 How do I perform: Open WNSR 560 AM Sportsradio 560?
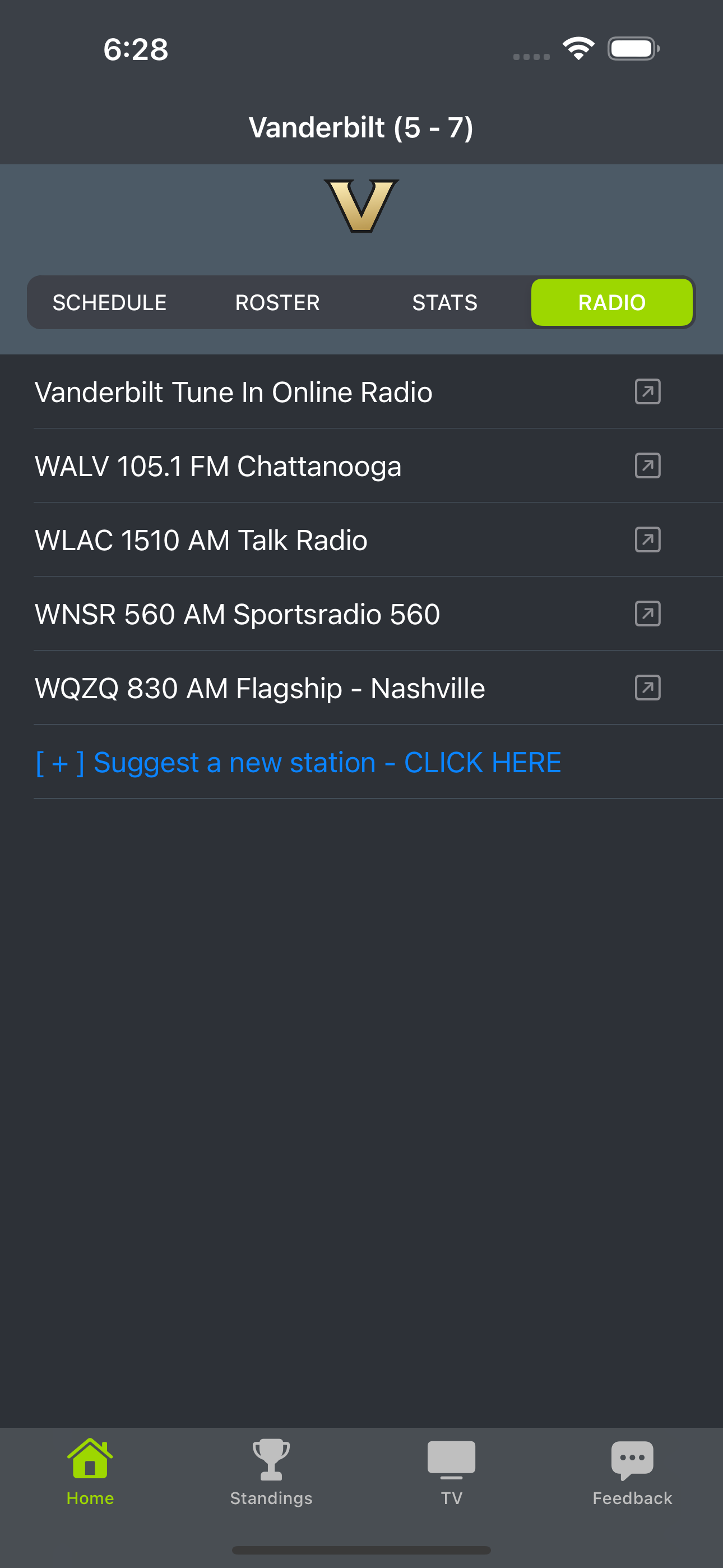[361, 614]
